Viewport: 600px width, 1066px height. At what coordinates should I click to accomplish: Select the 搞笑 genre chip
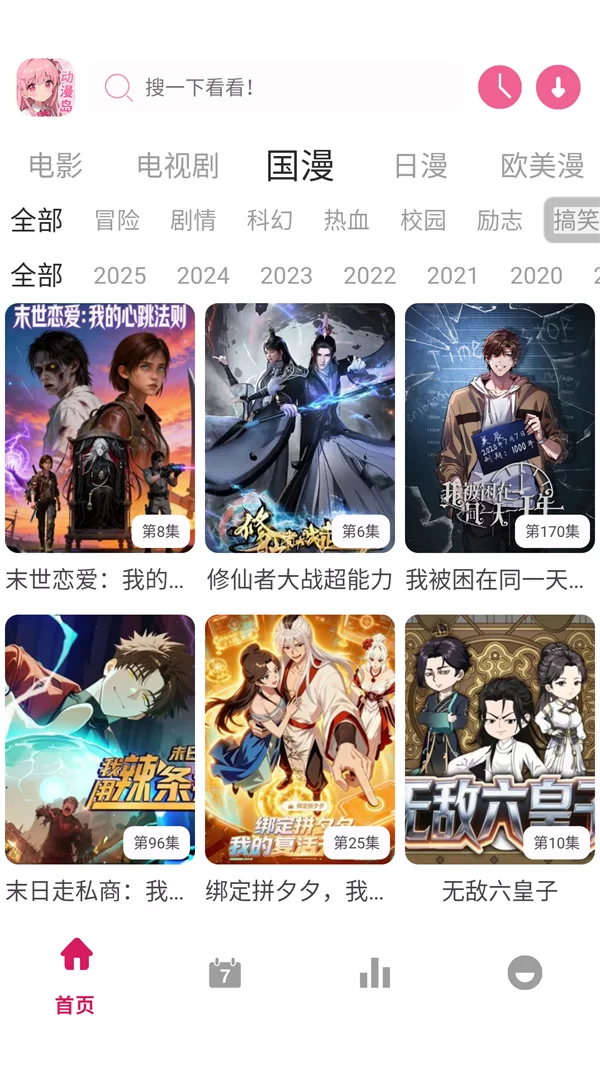click(574, 220)
